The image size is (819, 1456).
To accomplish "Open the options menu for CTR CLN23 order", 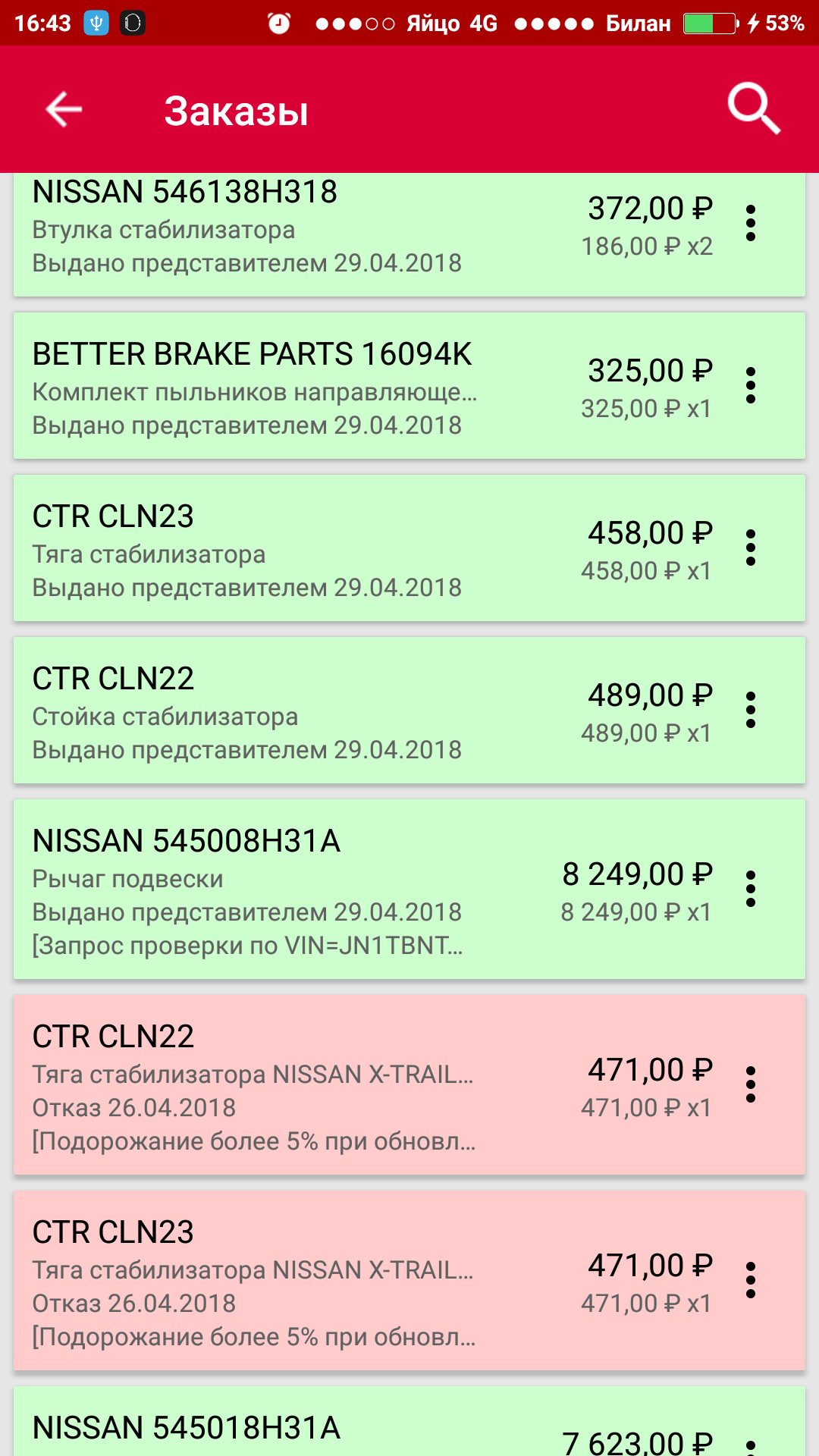I will [752, 551].
